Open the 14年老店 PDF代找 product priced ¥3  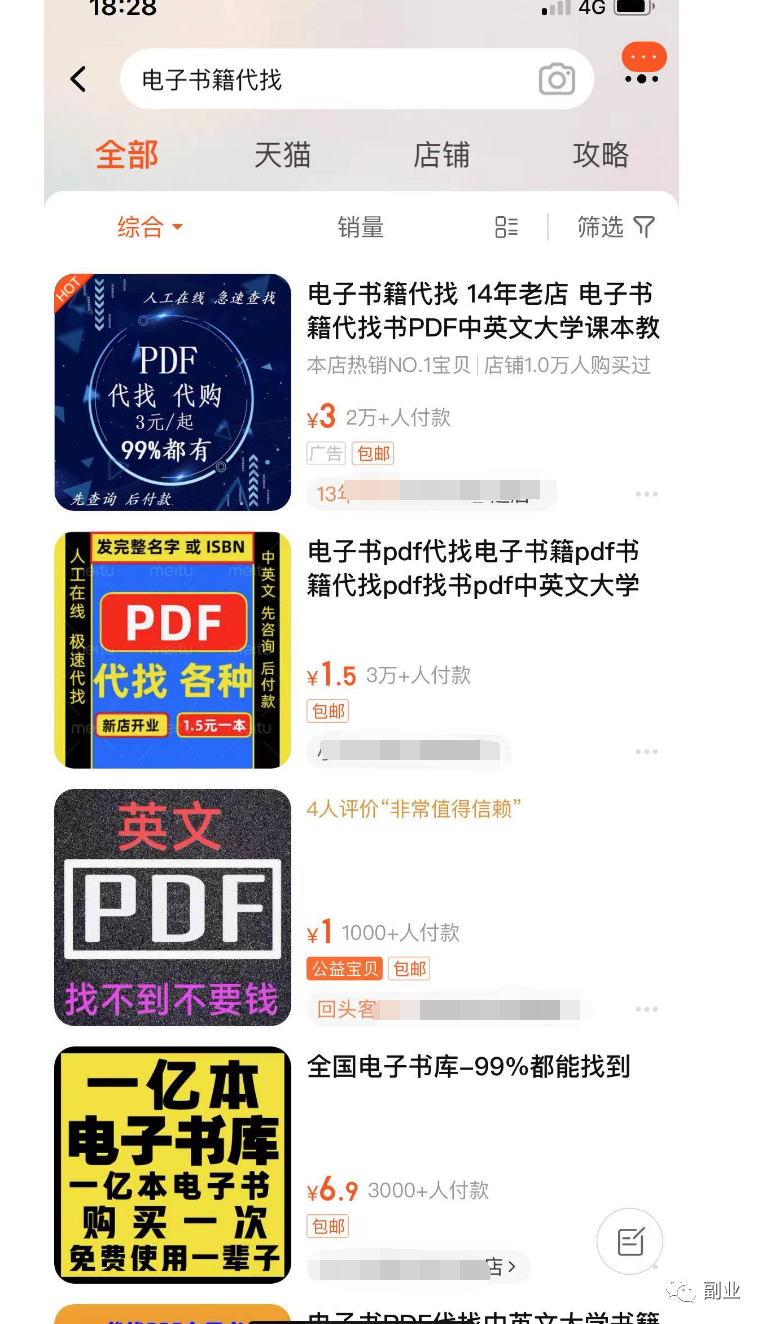point(483,311)
